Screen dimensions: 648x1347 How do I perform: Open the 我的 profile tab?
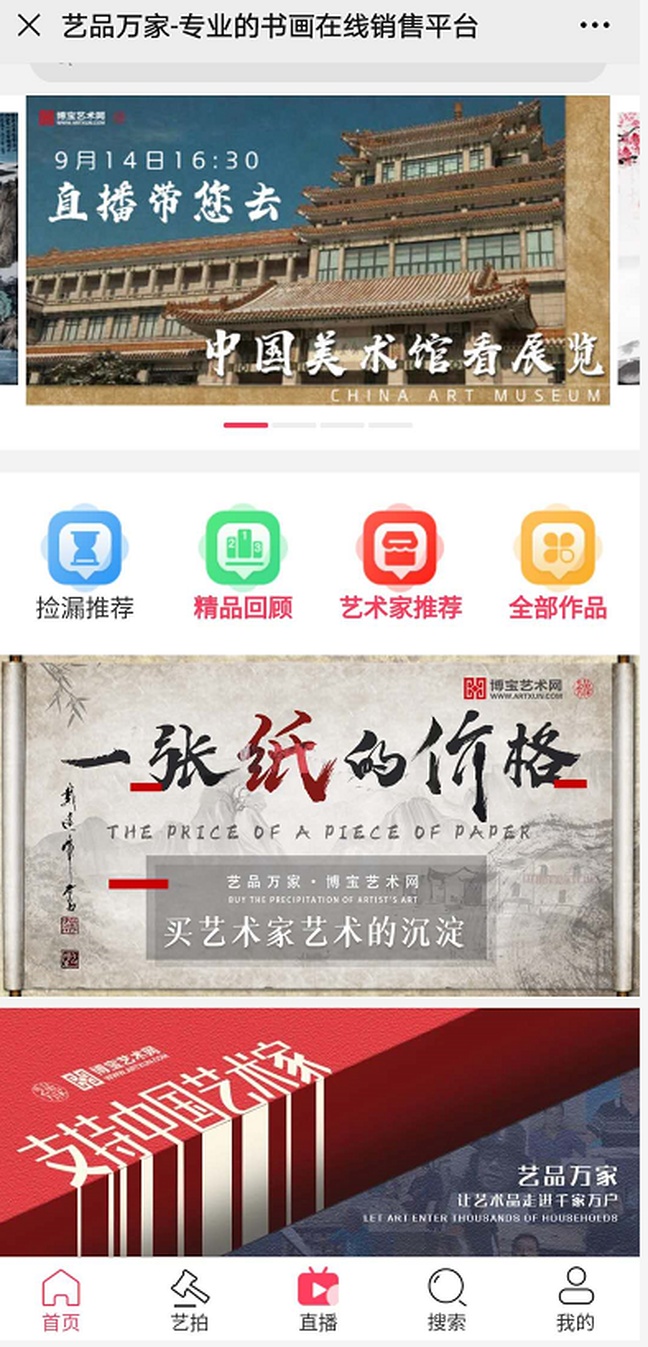click(x=575, y=1300)
